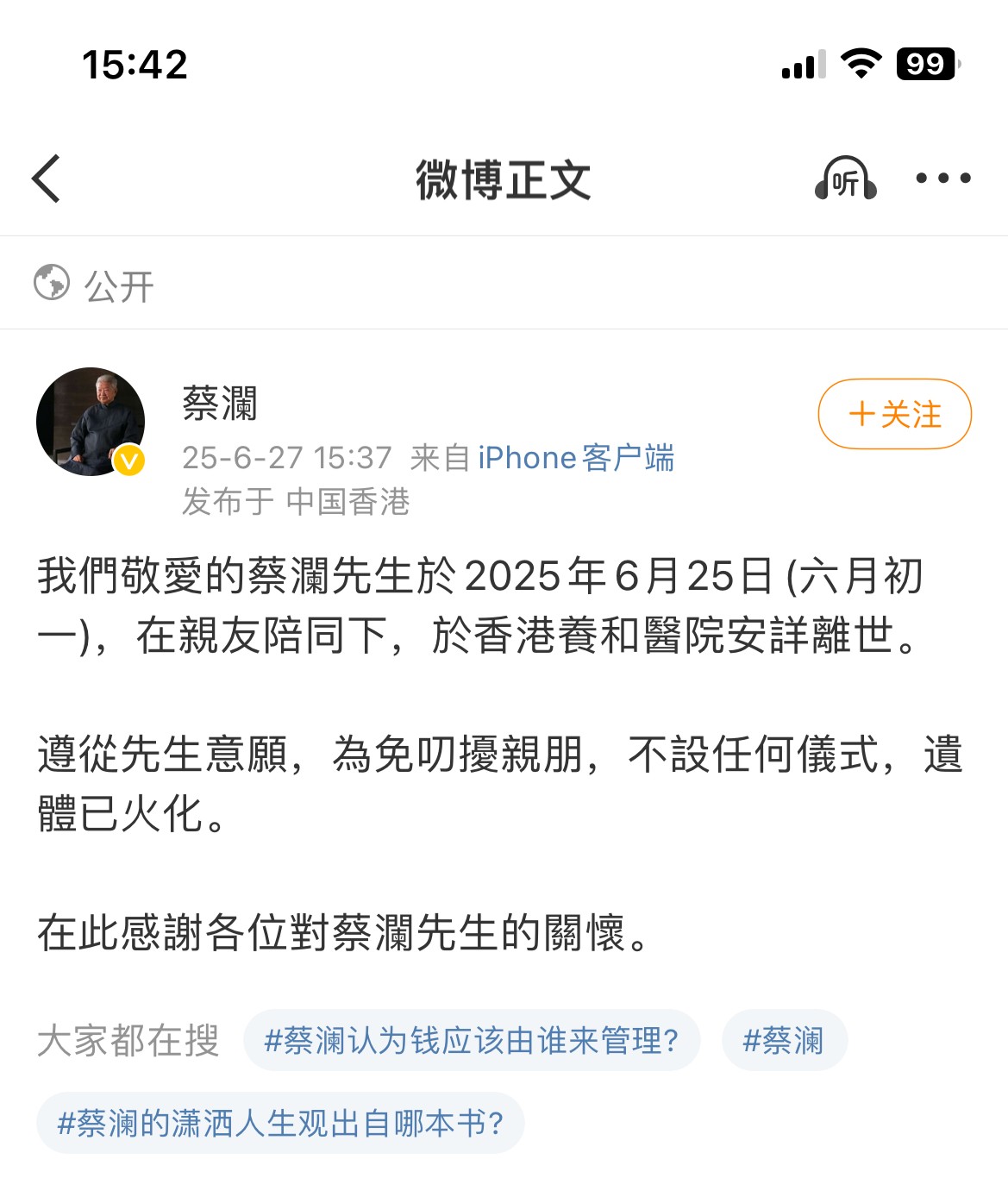This screenshot has height=1203, width=1008.
Task: Search topic #蔡澜的潇洒人生观出自哪本书?
Action: click(280, 1123)
